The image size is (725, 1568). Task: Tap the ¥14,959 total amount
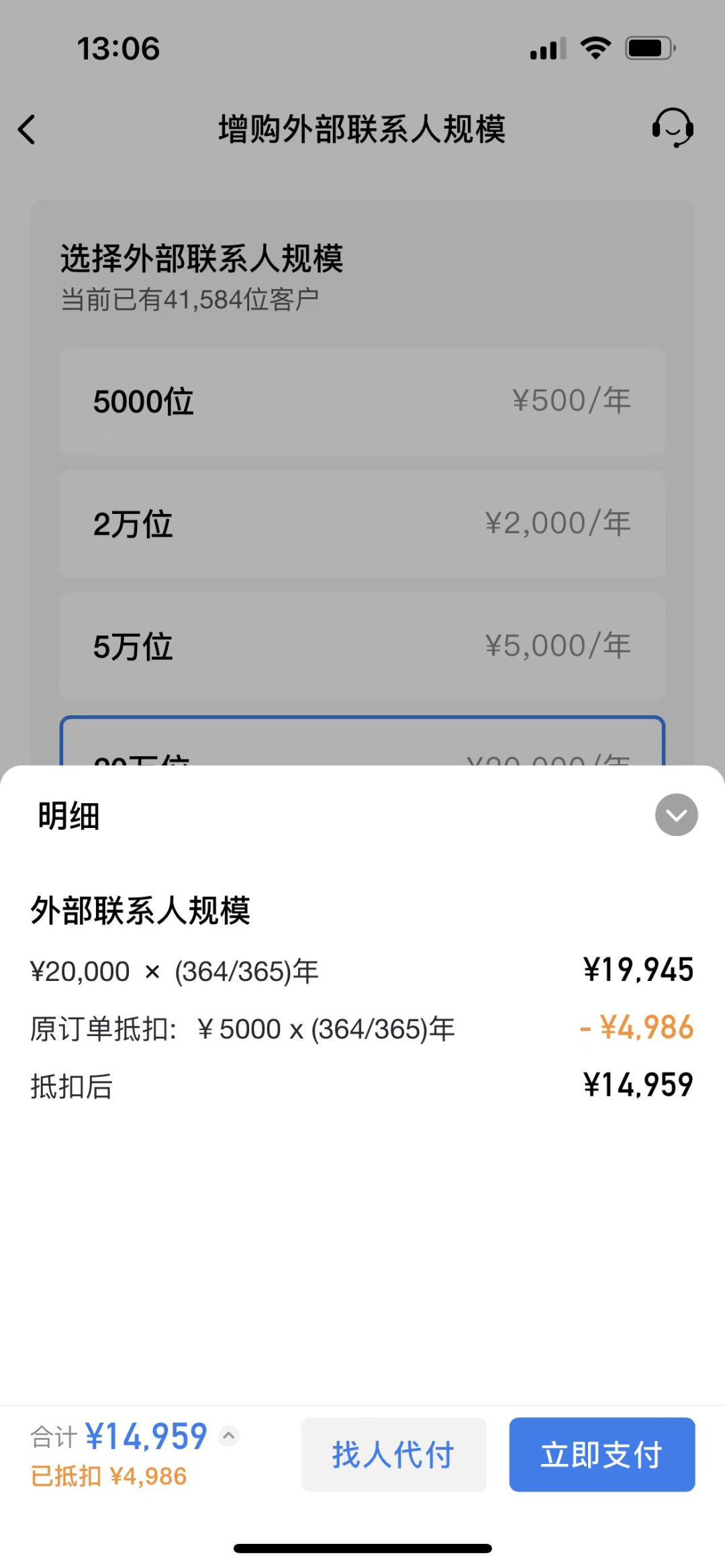click(x=145, y=1434)
